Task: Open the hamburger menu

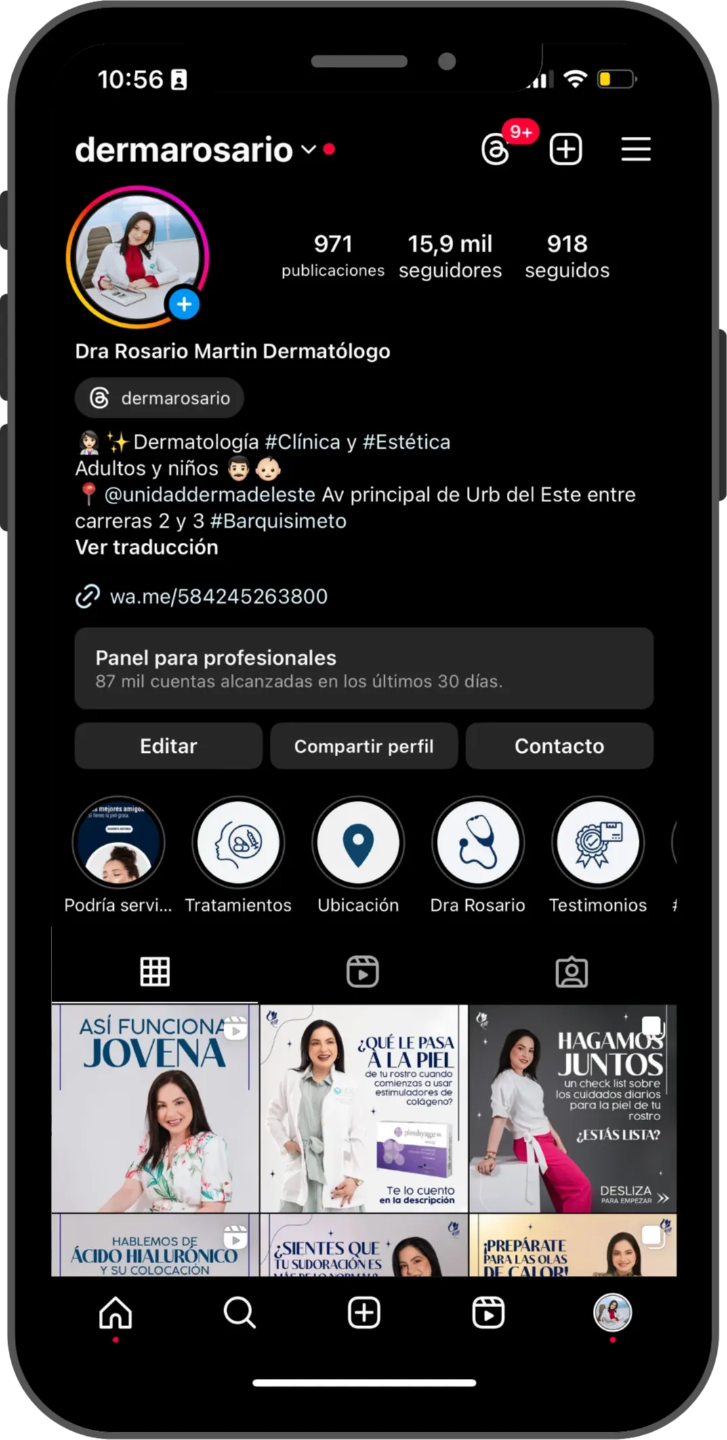Action: click(636, 150)
